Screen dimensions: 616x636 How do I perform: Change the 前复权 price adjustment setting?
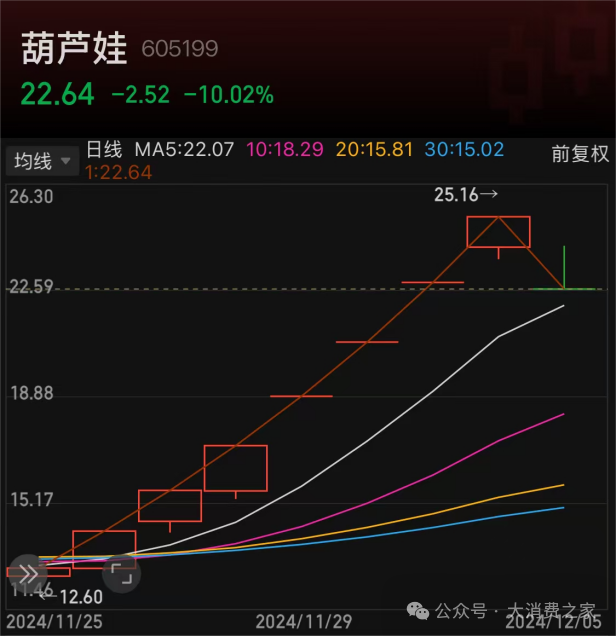click(x=580, y=154)
